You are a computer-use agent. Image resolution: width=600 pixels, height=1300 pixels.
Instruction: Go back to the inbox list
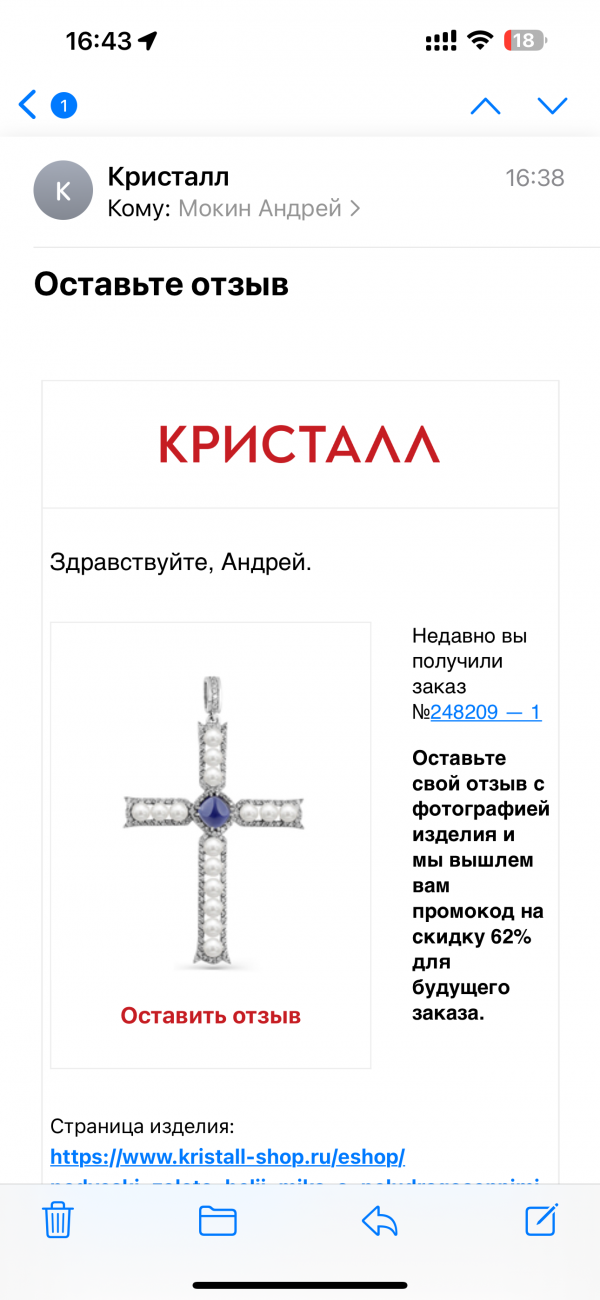(x=45, y=104)
